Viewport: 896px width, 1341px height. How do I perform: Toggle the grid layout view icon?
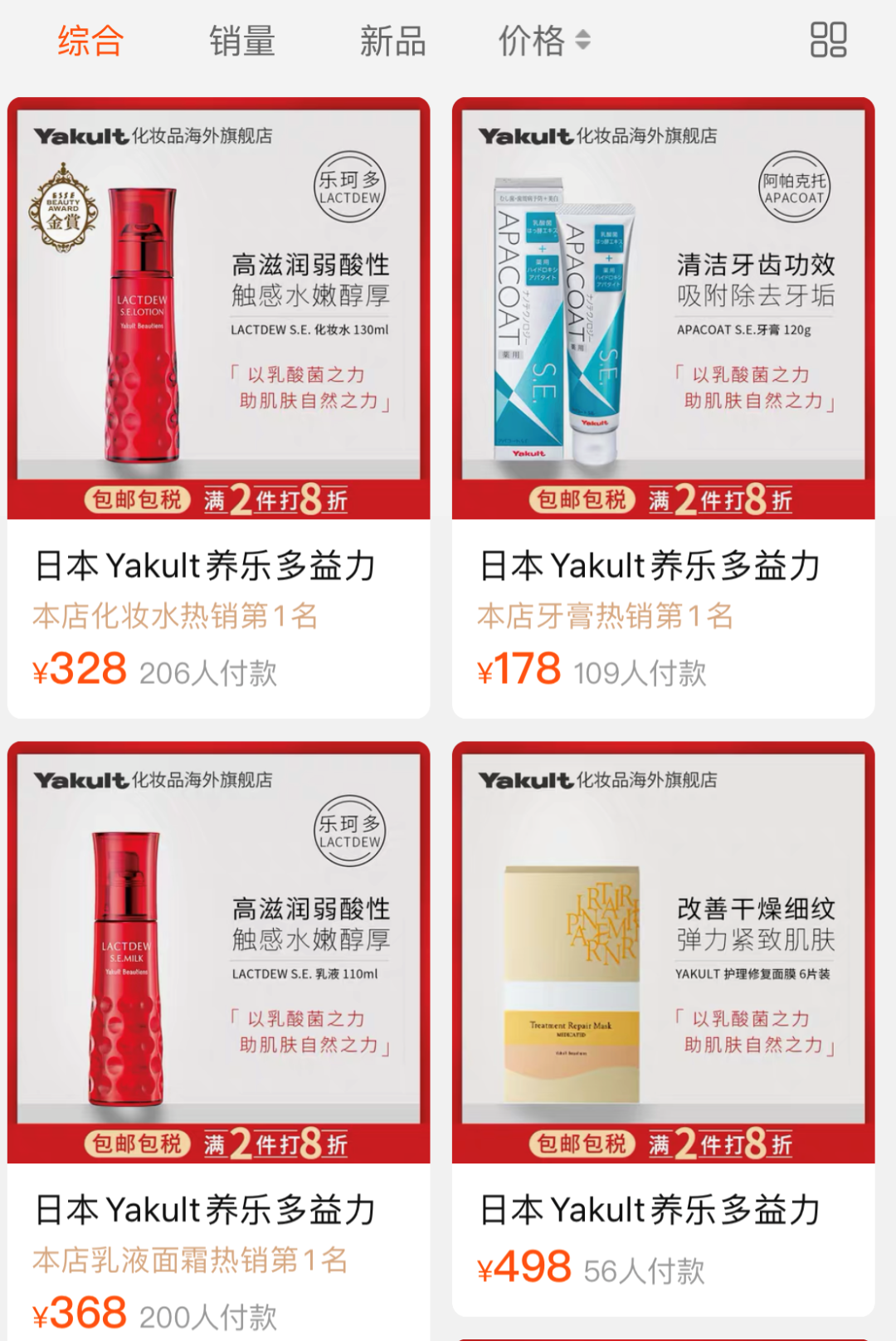827,40
